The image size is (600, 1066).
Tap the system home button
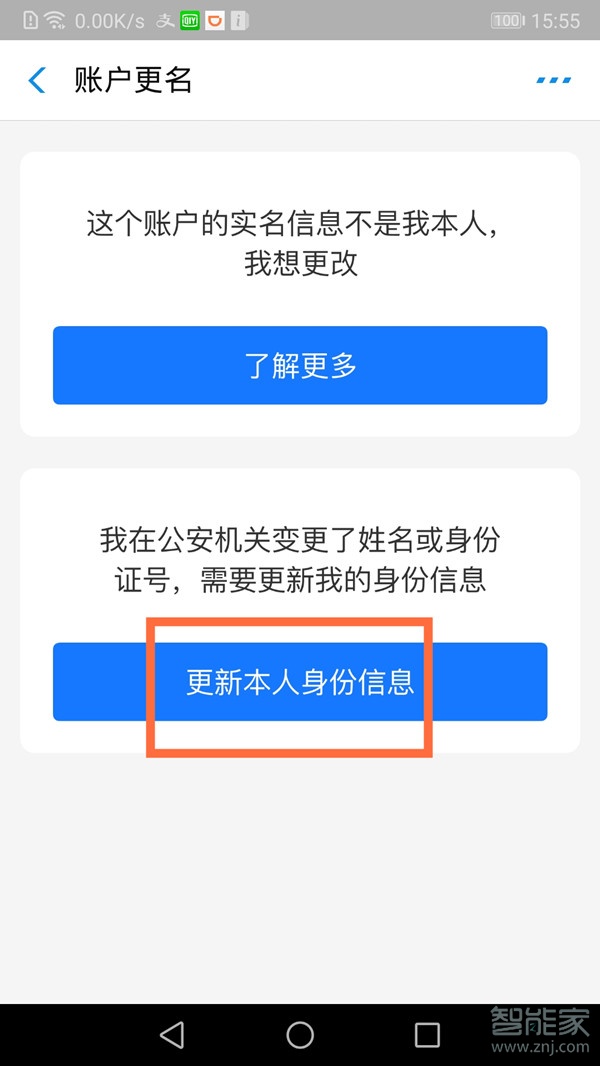pyautogui.click(x=300, y=1035)
